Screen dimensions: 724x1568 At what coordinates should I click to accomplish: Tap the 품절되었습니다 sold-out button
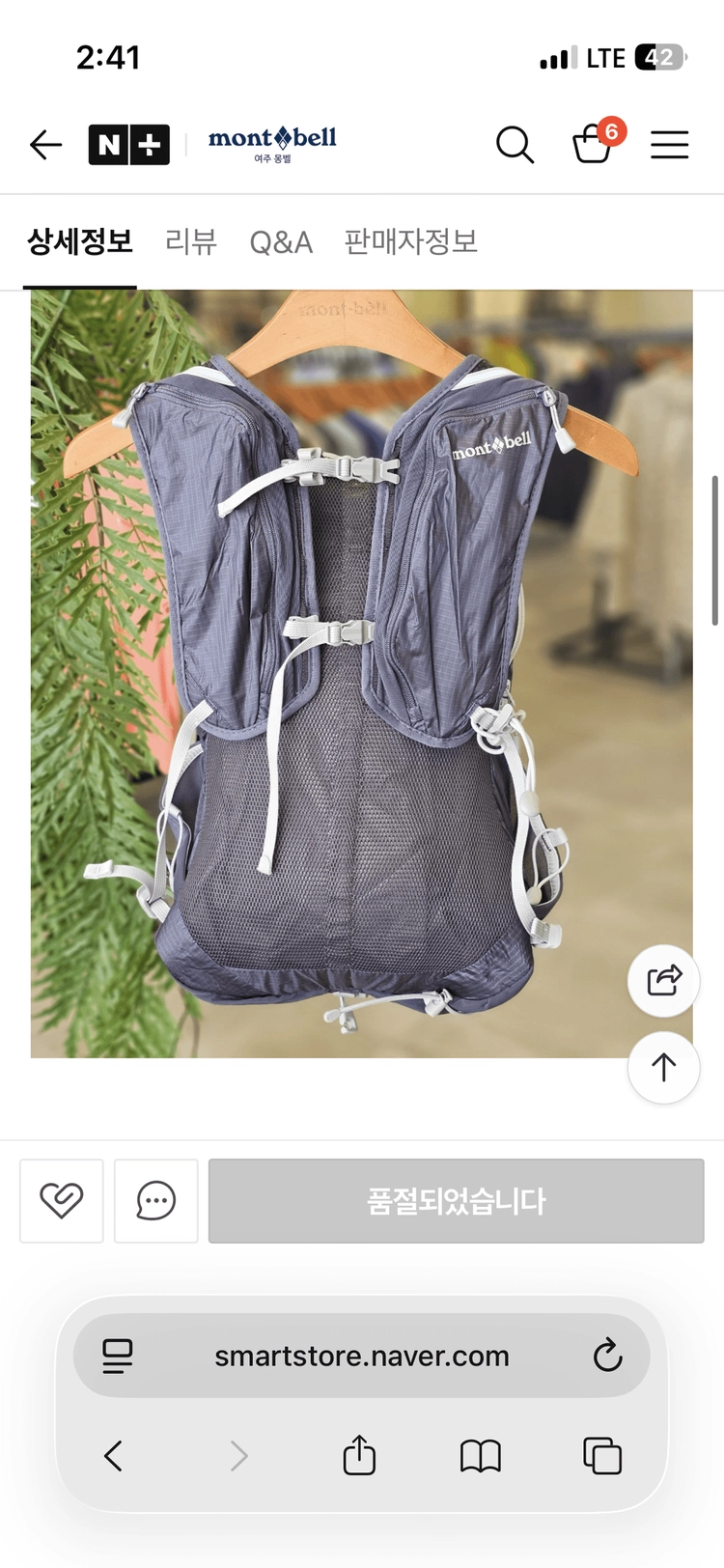click(x=457, y=1200)
